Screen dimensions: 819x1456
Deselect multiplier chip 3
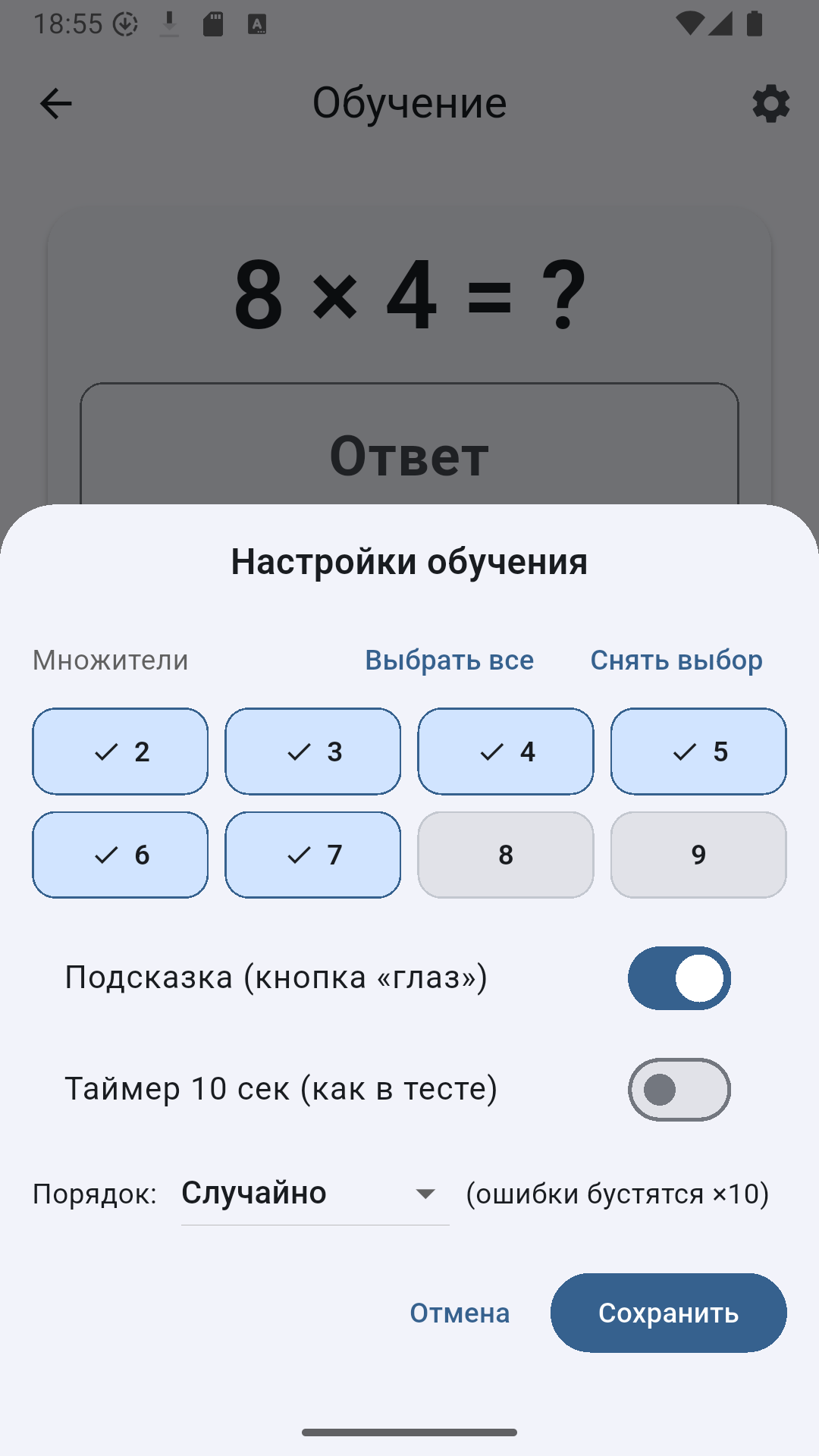312,752
